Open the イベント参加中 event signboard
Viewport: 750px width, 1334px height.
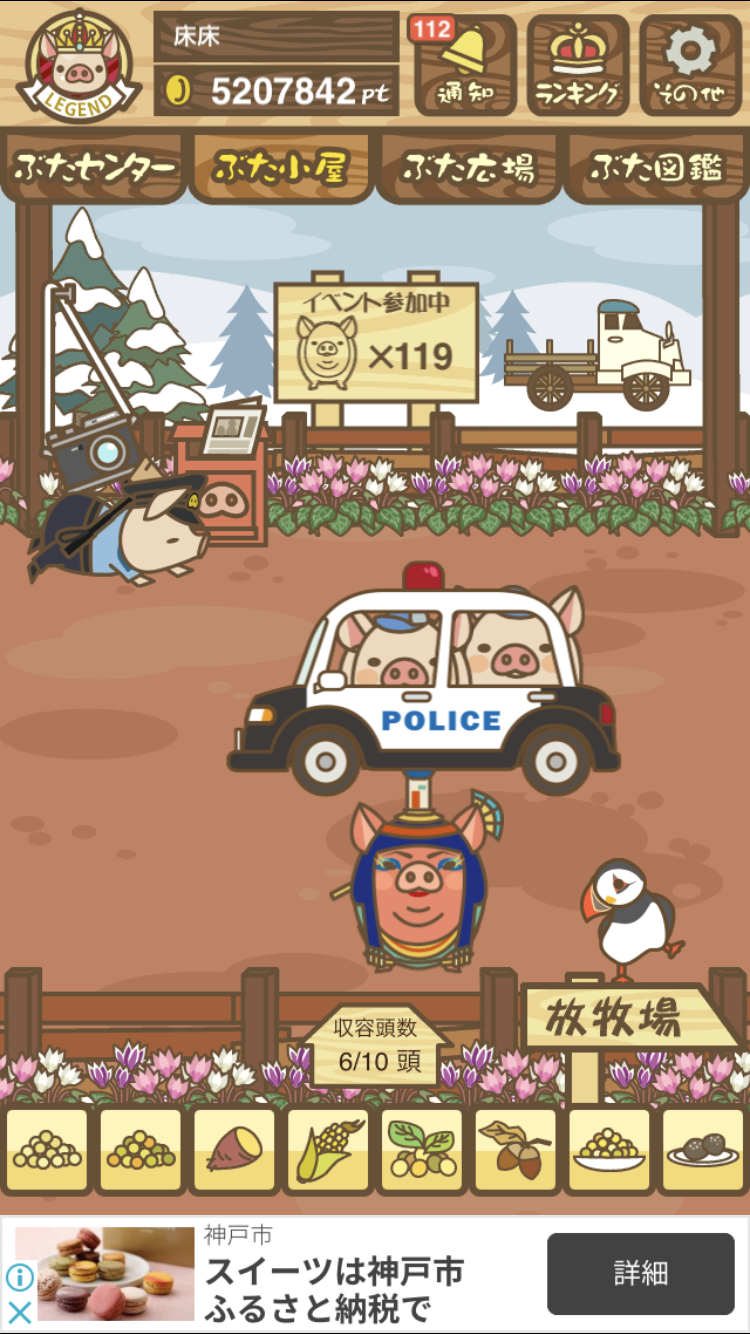376,343
